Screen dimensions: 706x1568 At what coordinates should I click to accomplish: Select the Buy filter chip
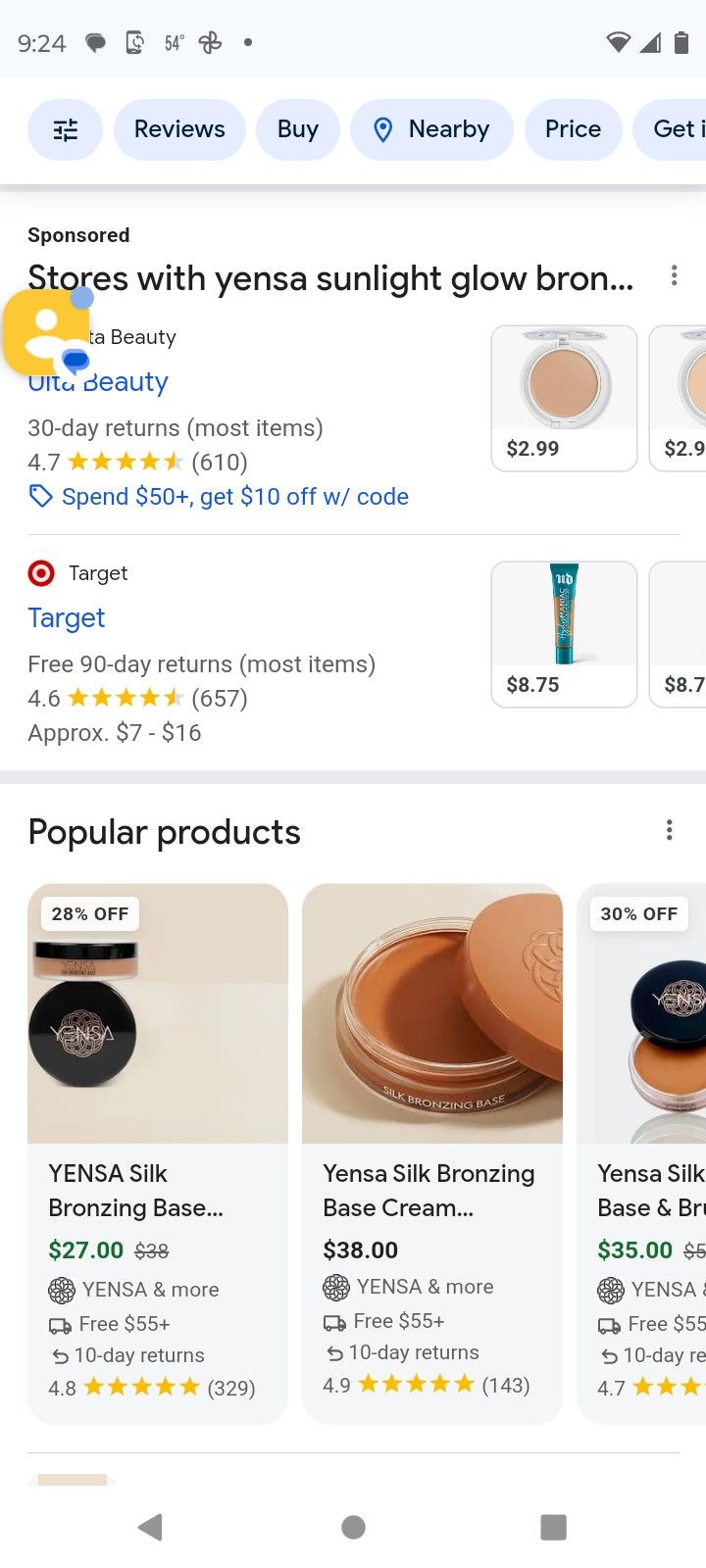click(x=297, y=129)
